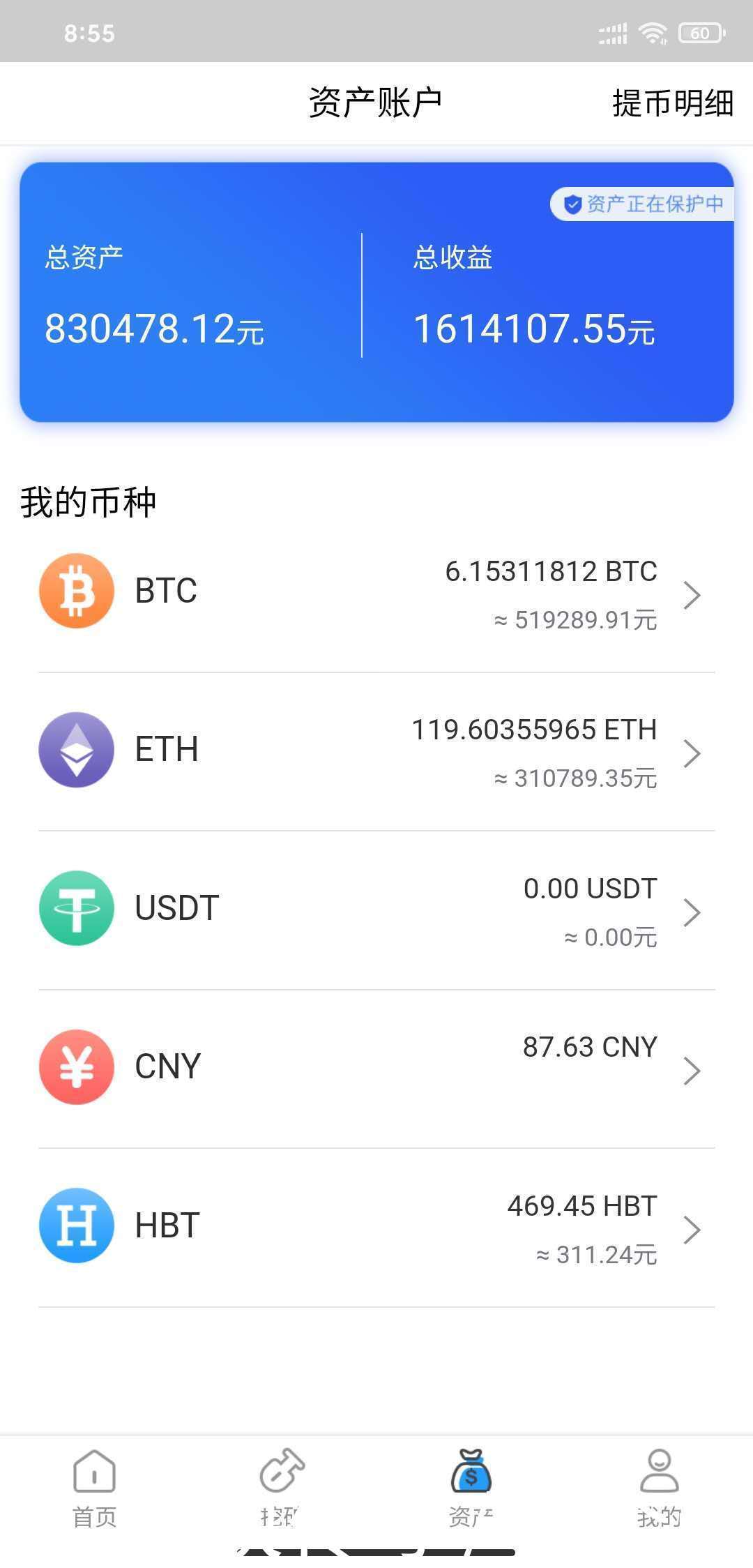
Task: Open the CNY row via its arrow
Action: pyautogui.click(x=692, y=1070)
